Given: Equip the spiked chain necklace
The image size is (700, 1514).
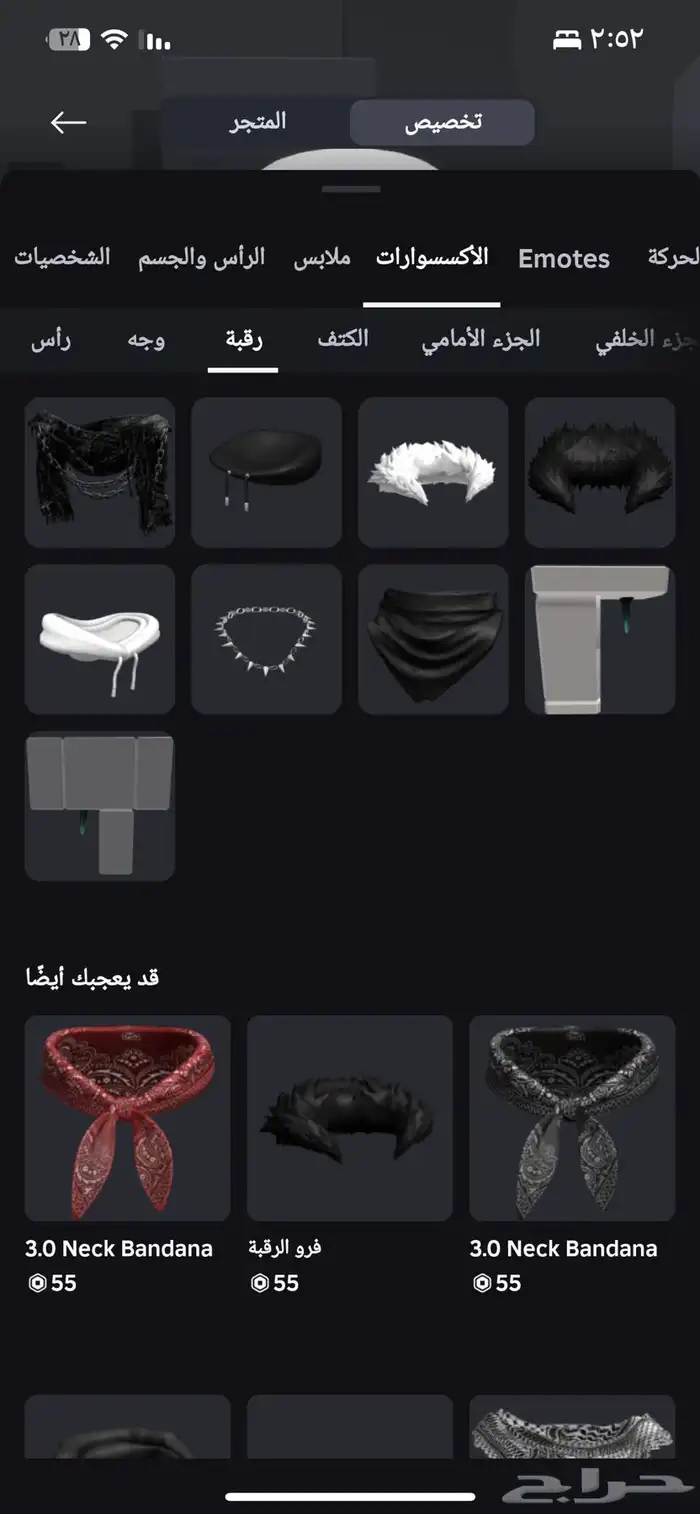Looking at the screenshot, I should pos(266,639).
